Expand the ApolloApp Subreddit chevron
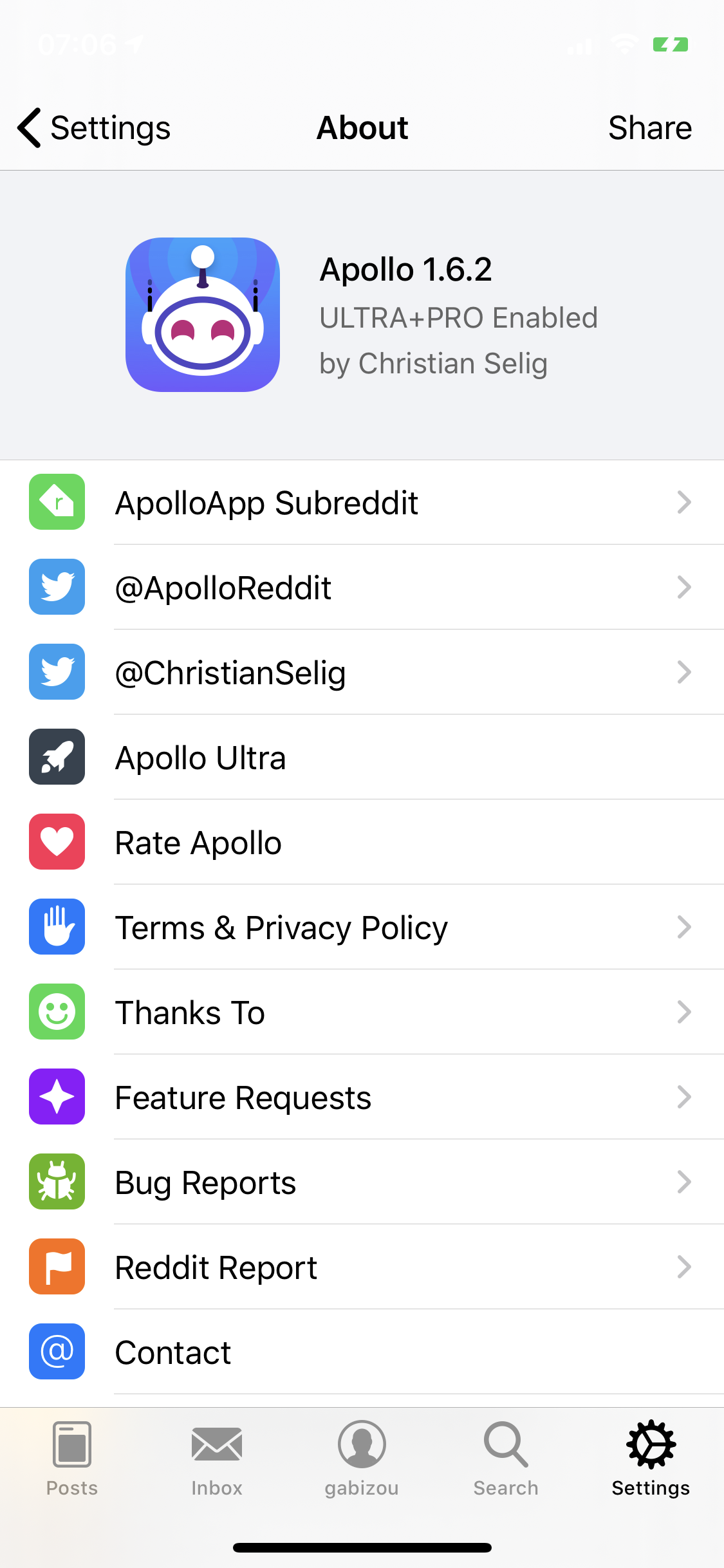 [x=684, y=503]
